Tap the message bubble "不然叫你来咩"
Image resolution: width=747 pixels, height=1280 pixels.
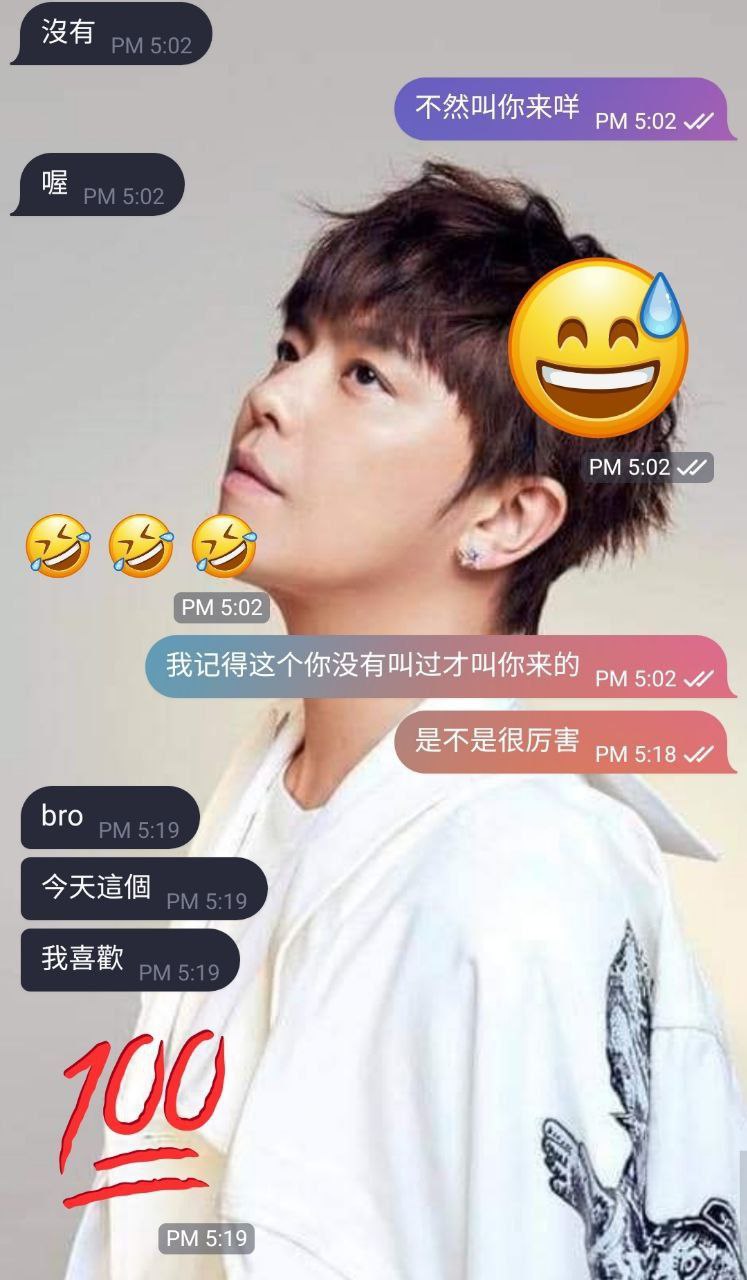(564, 109)
